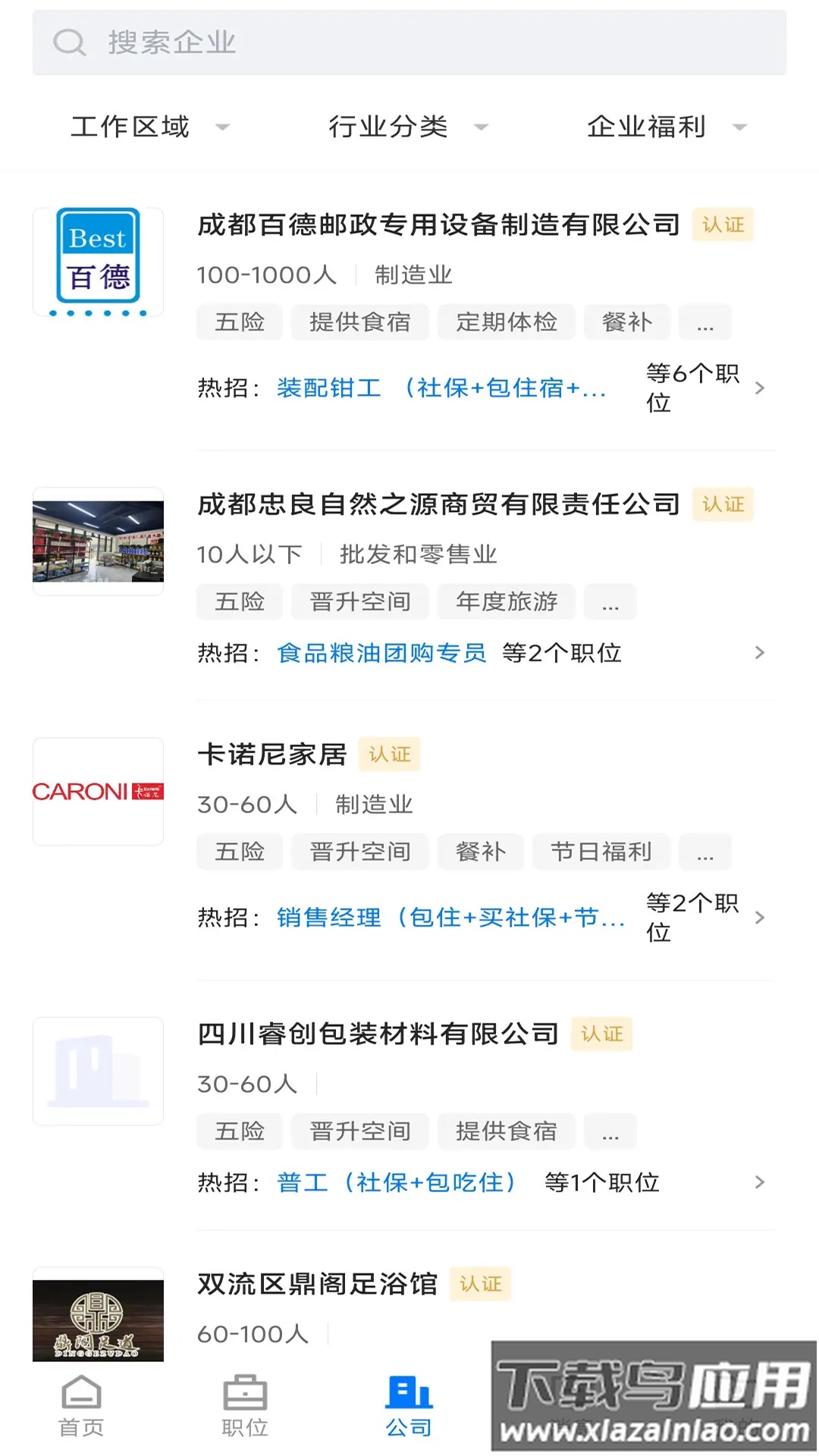The height and width of the screenshot is (1456, 819).
Task: Open 成都百德 Best company logo
Action: pyautogui.click(x=98, y=261)
